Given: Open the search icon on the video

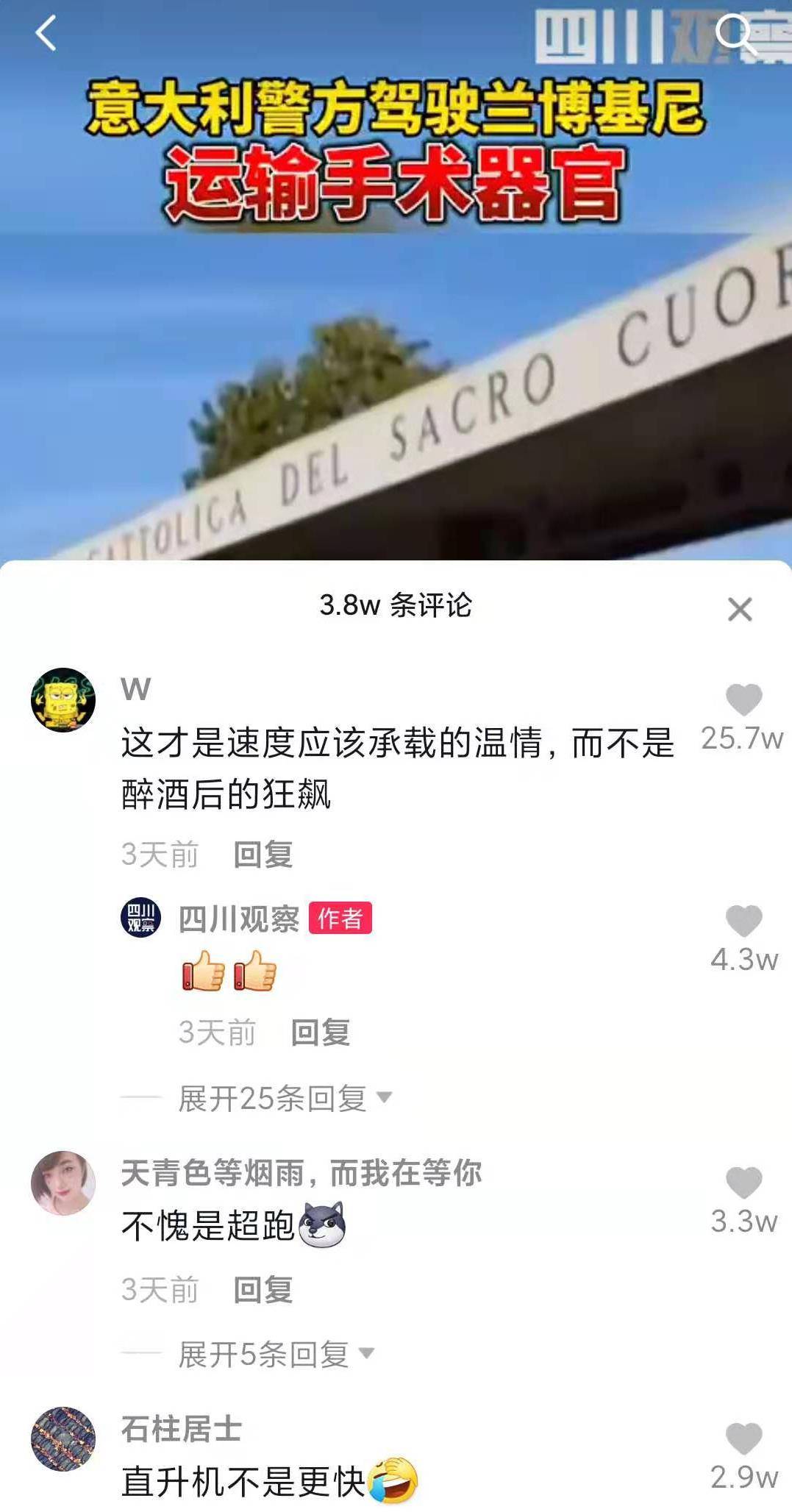Looking at the screenshot, I should click(x=734, y=34).
